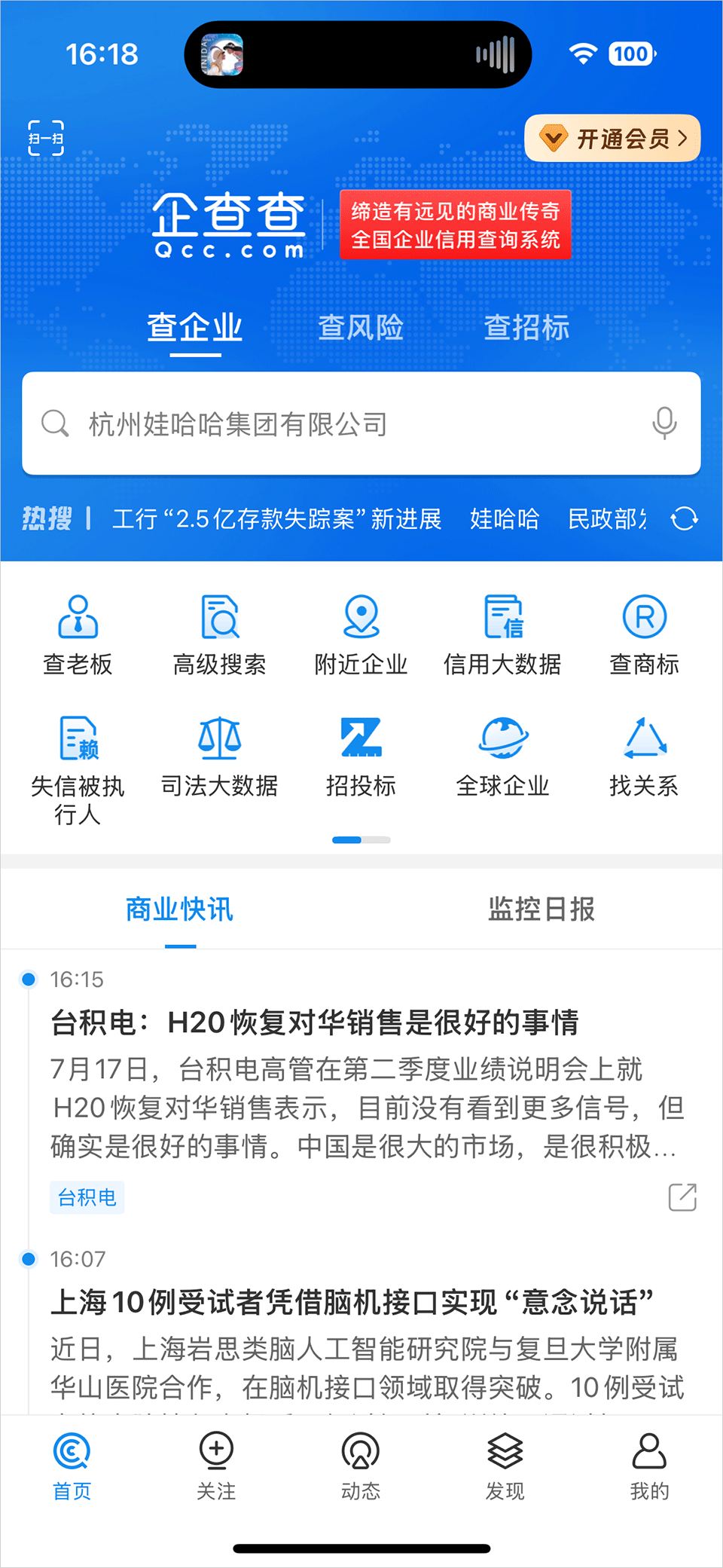The width and height of the screenshot is (723, 1568).
Task: Refresh the hot search terms
Action: pos(684,518)
